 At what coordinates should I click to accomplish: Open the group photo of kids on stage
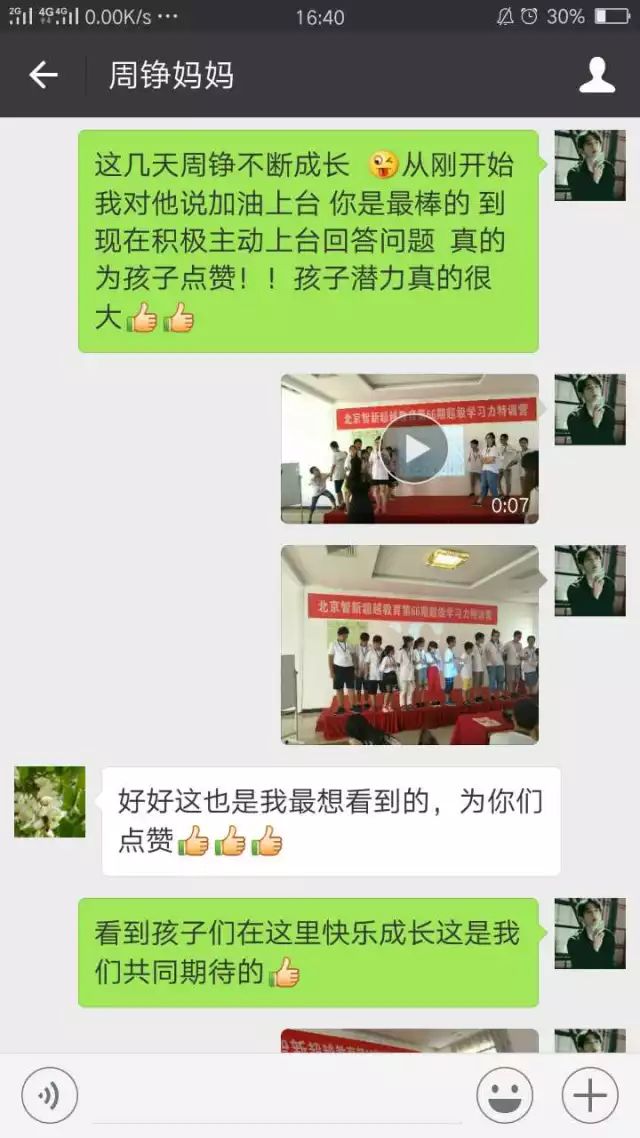(x=409, y=644)
